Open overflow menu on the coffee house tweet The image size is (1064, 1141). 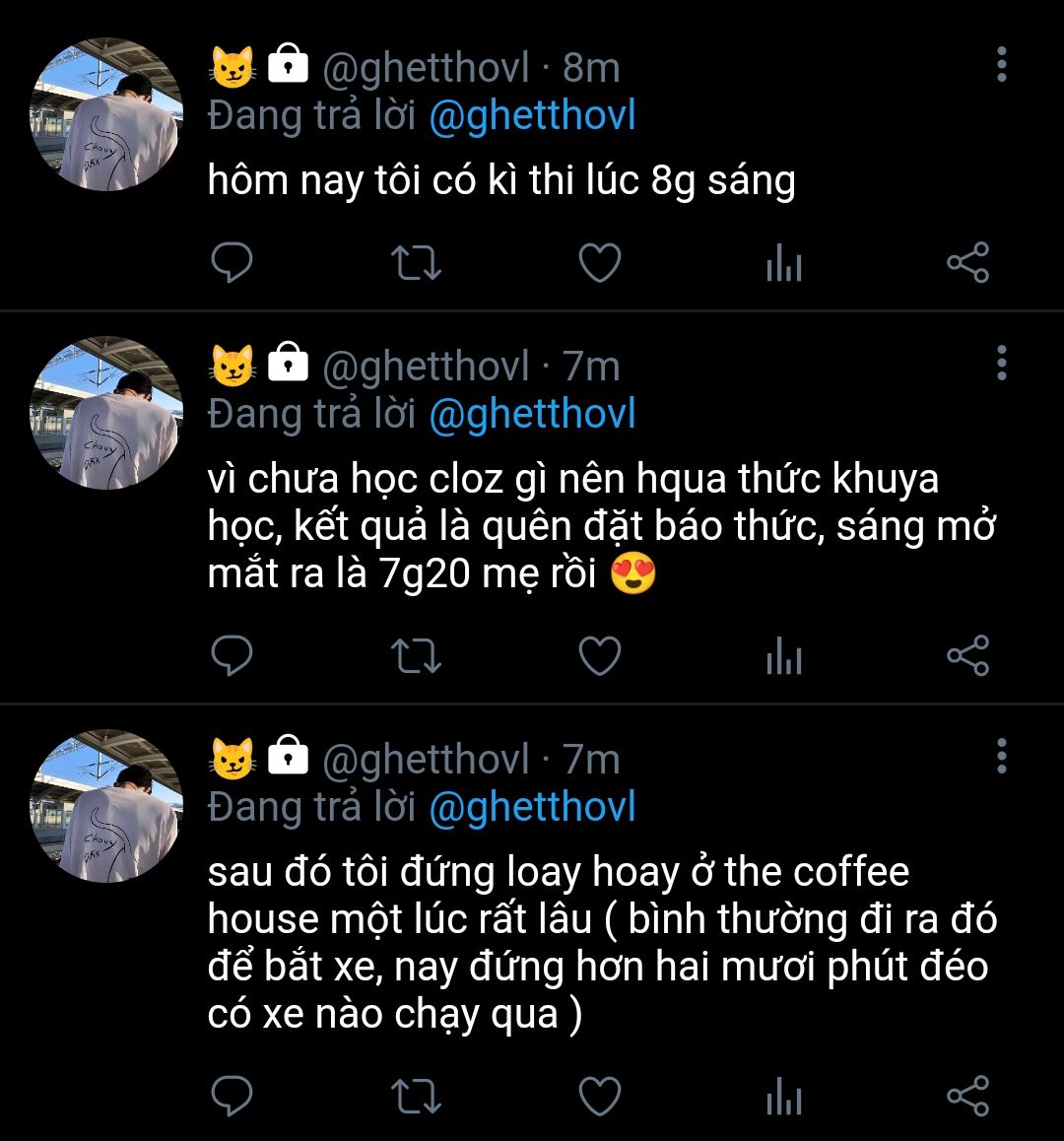[1001, 757]
